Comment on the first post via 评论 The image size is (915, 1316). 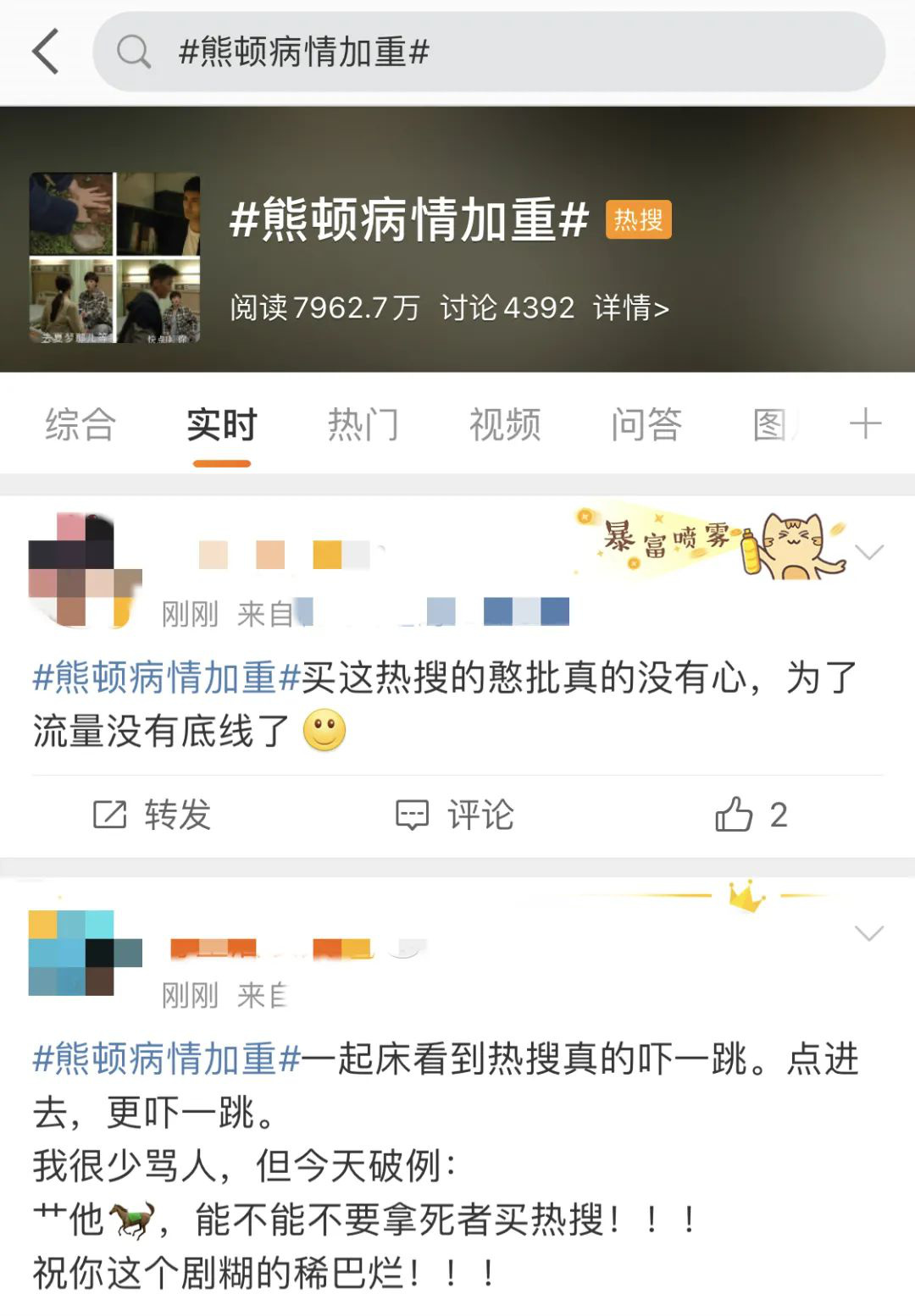click(x=456, y=815)
